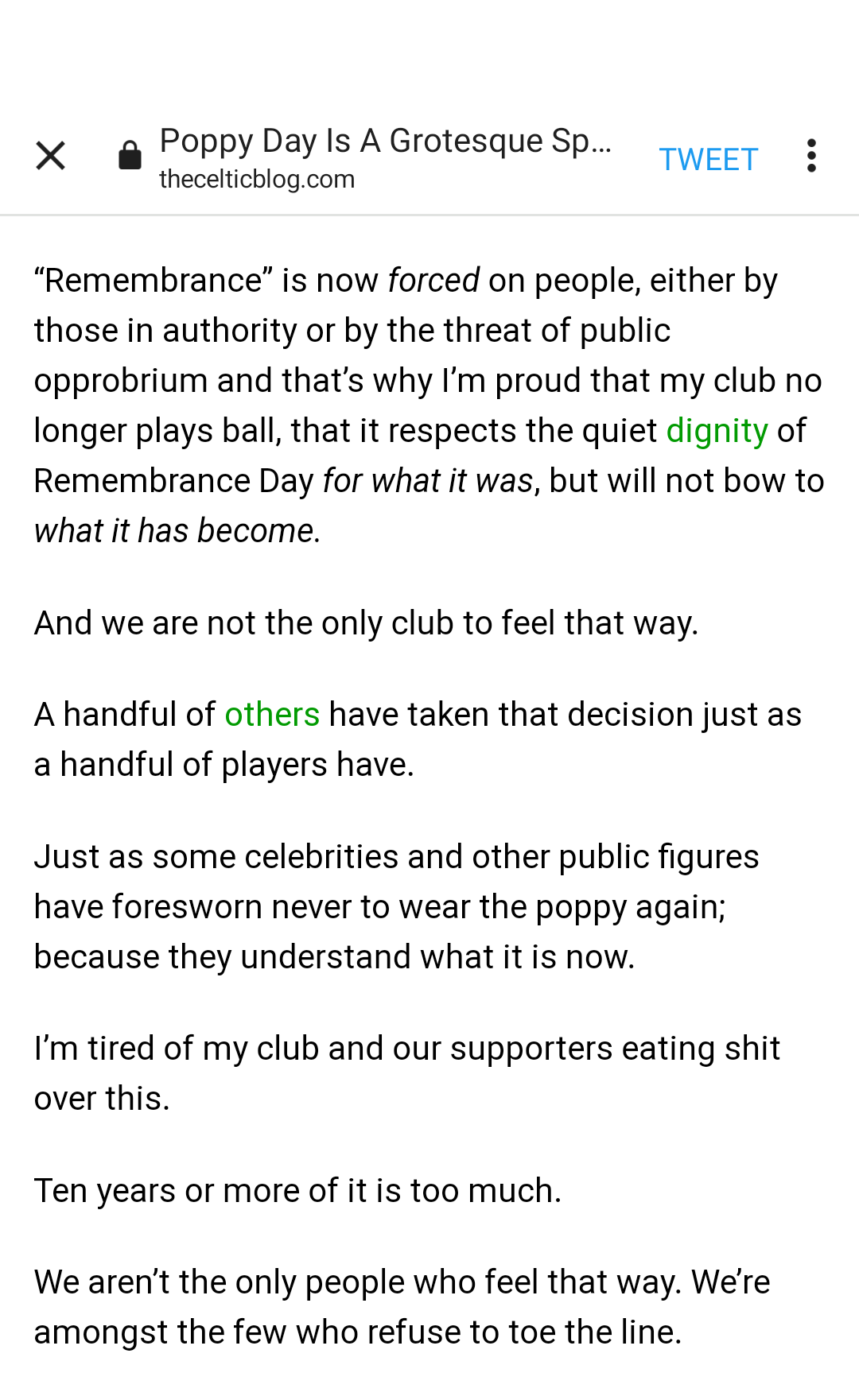The height and width of the screenshot is (1400, 859).
Task: Follow the green "others" link
Action: click(x=272, y=715)
